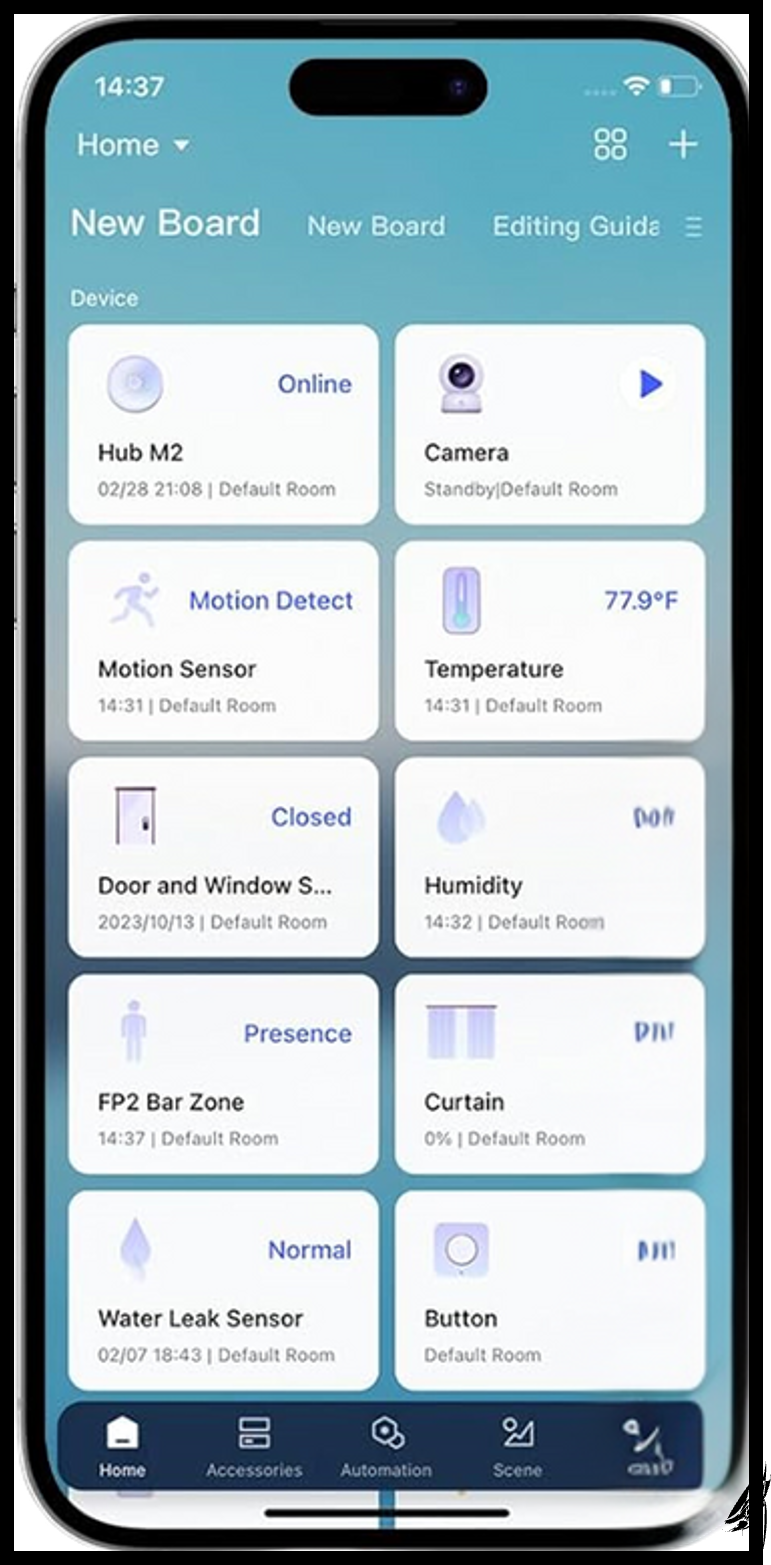Screen dimensions: 771x1565
Task: Switch to the second New Board tab
Action: 376,226
